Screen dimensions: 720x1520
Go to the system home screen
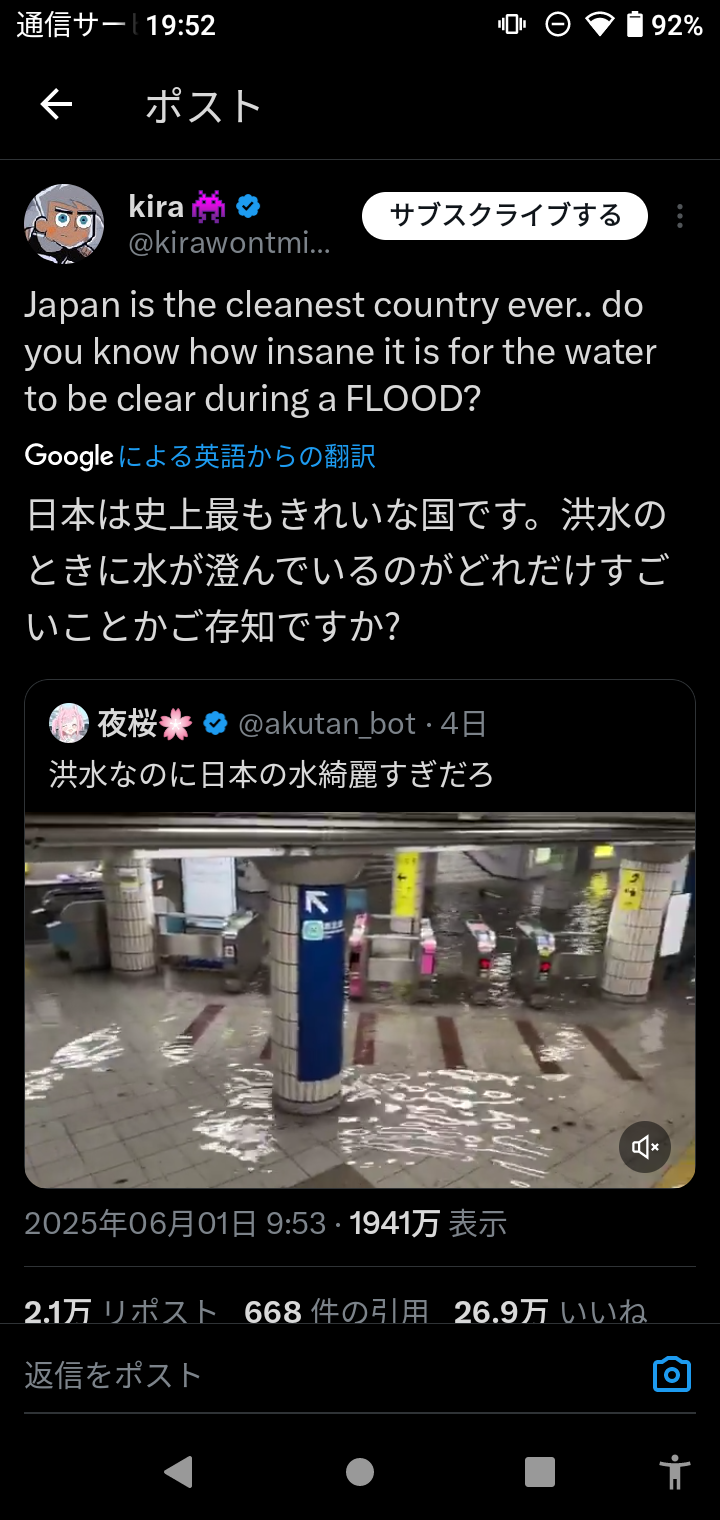point(360,1472)
